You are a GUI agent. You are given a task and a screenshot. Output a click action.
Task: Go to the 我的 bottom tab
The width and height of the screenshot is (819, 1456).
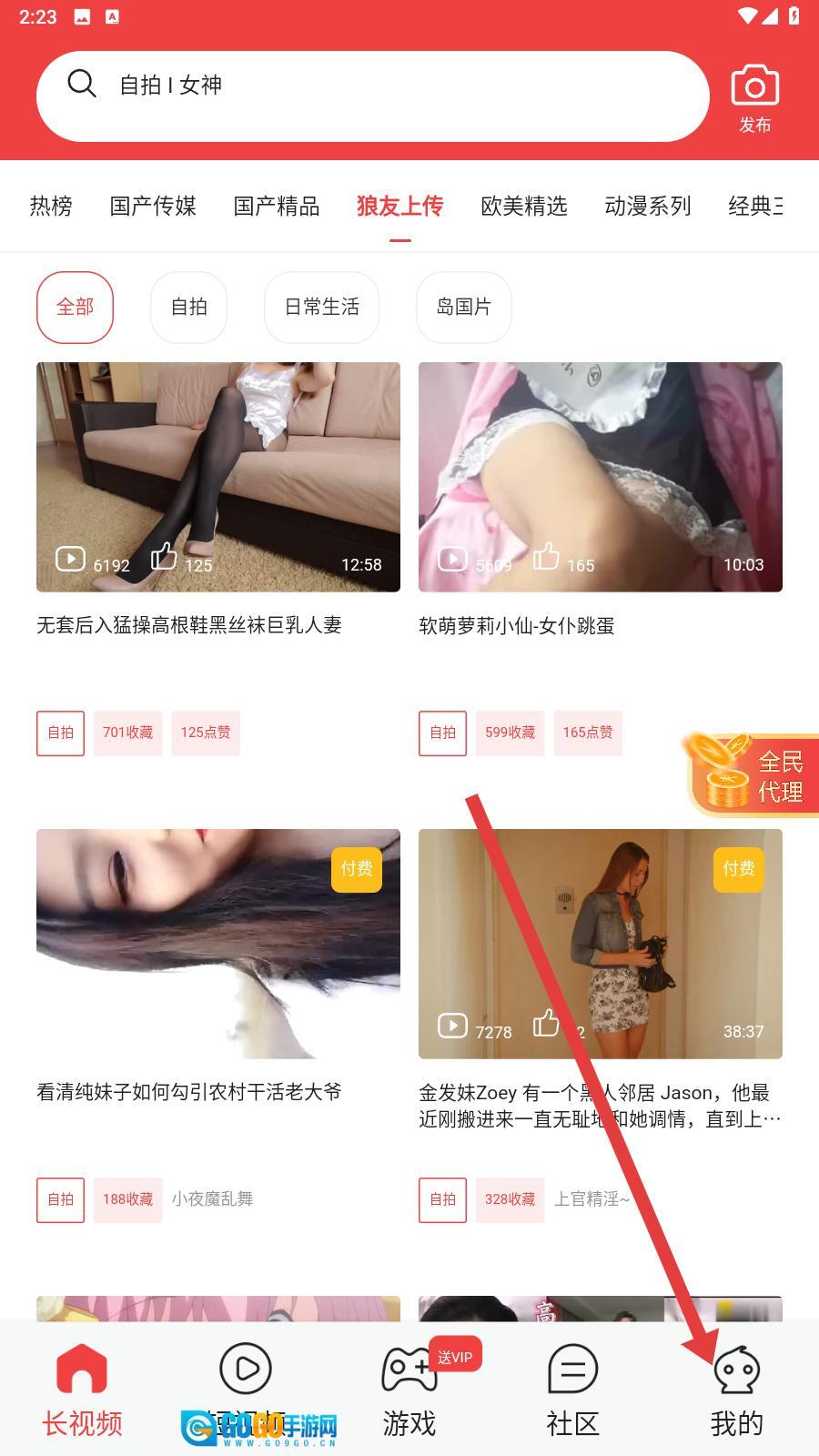pyautogui.click(x=736, y=1390)
